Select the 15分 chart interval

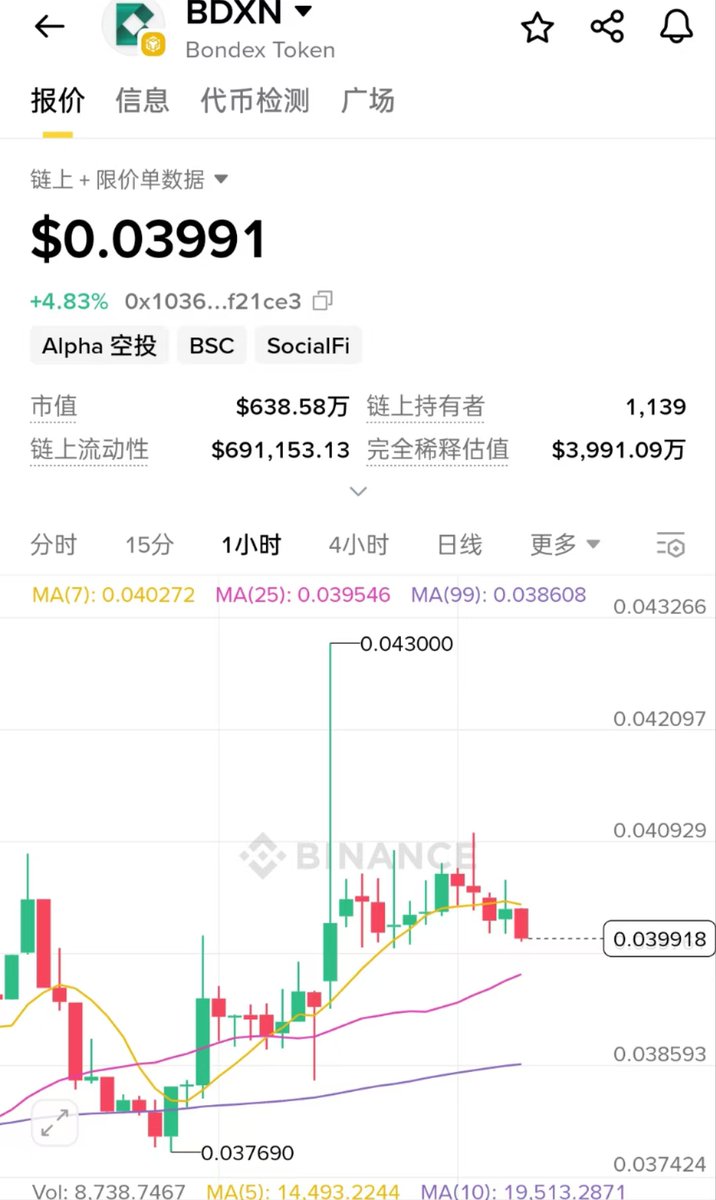(149, 545)
